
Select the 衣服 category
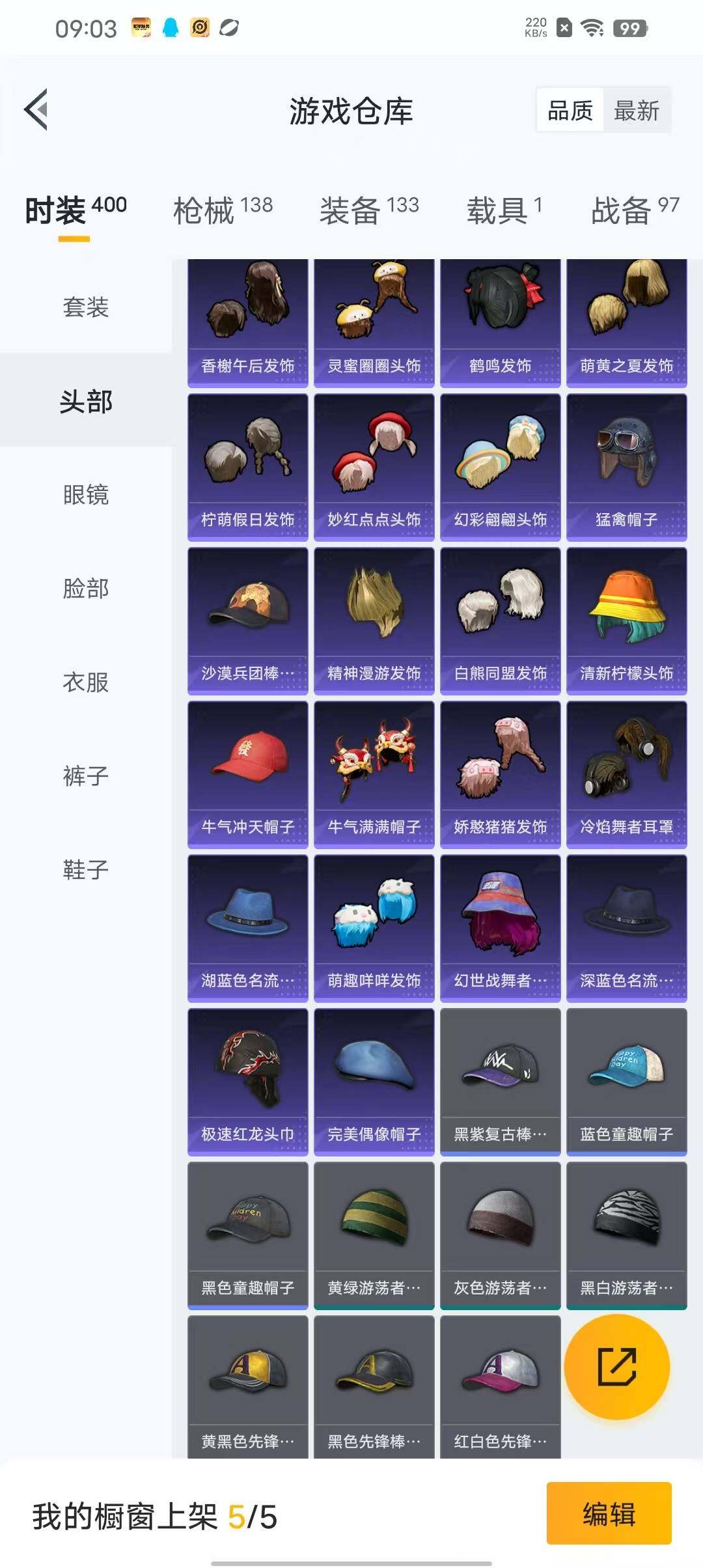(x=85, y=682)
